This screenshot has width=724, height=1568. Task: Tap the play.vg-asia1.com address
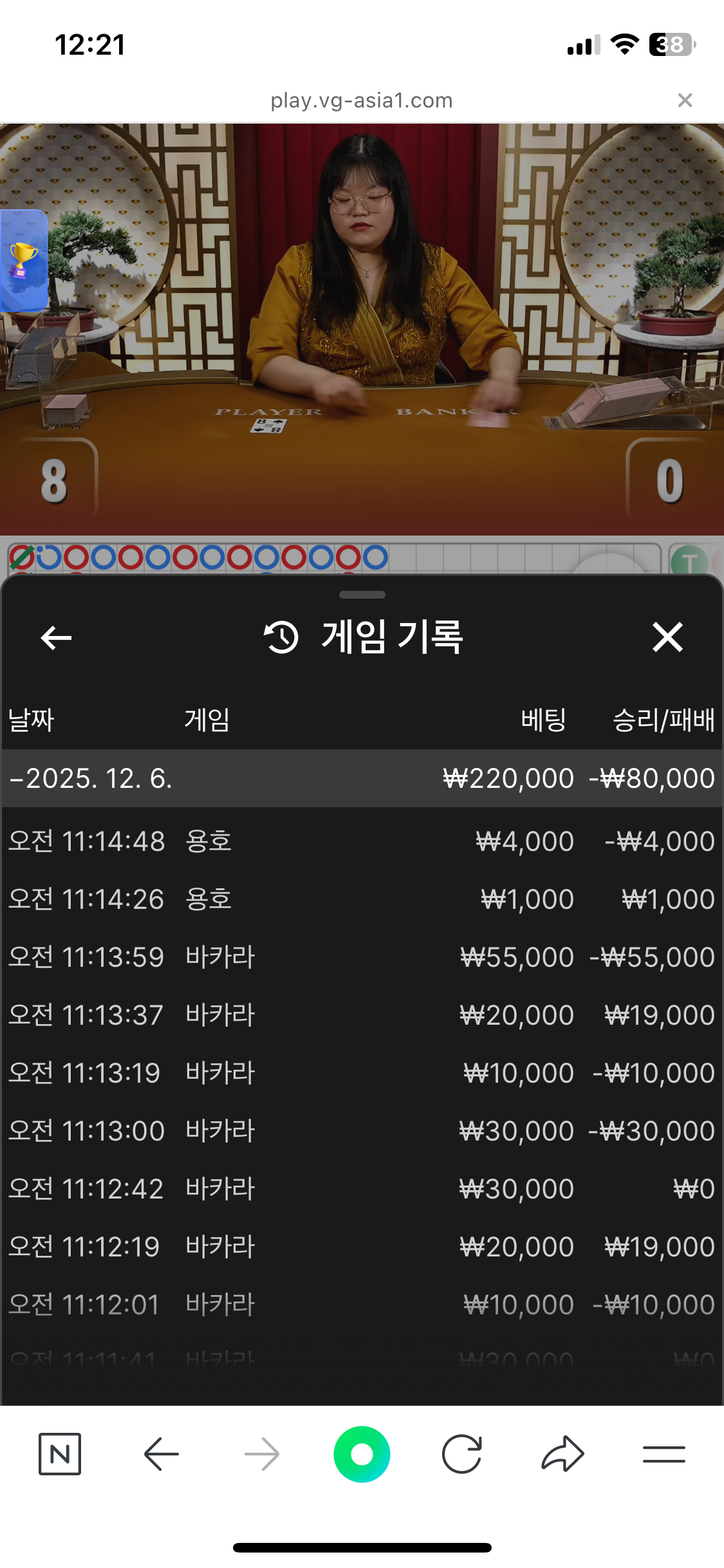pyautogui.click(x=362, y=100)
